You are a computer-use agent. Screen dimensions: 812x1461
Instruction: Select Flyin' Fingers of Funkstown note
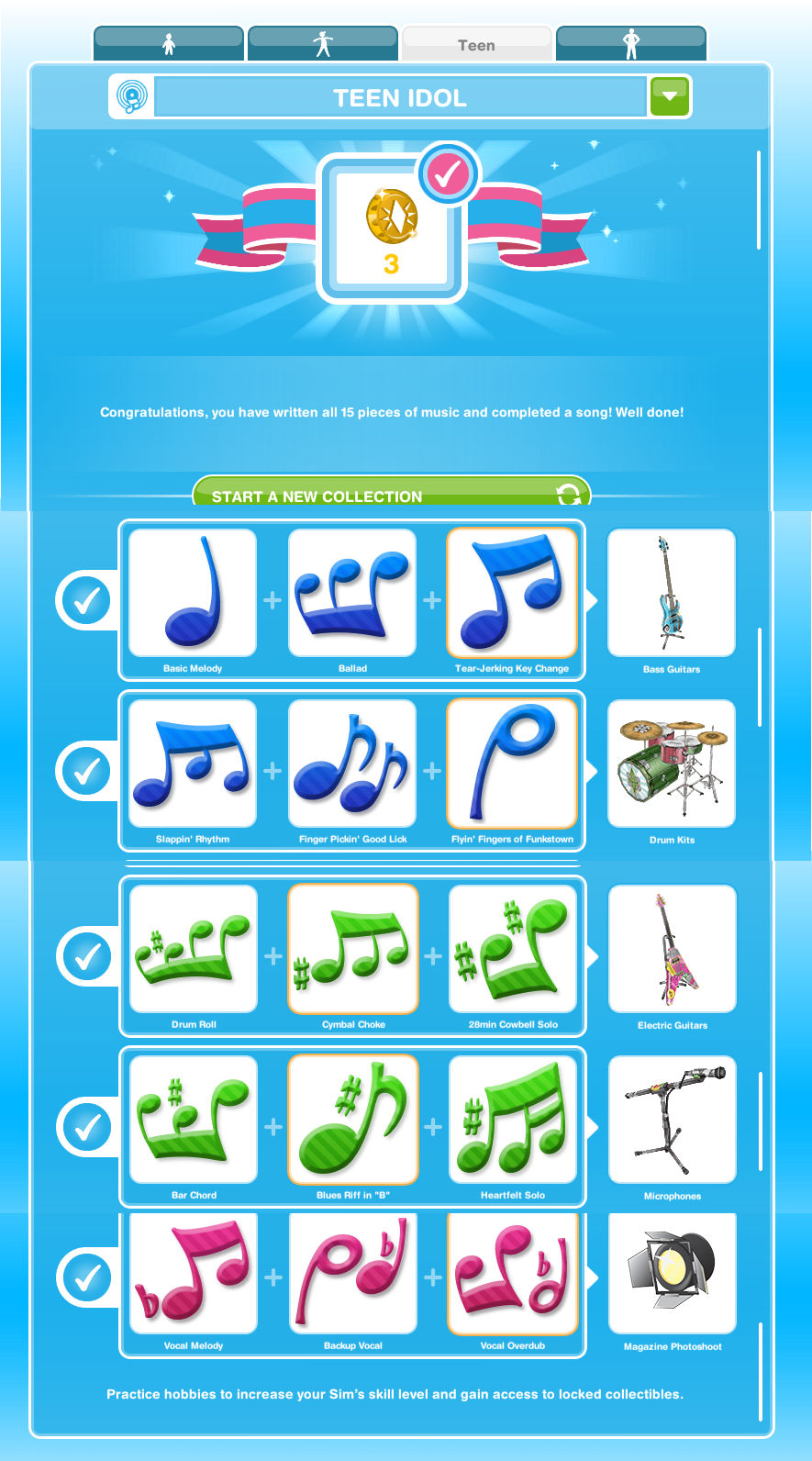tap(512, 764)
